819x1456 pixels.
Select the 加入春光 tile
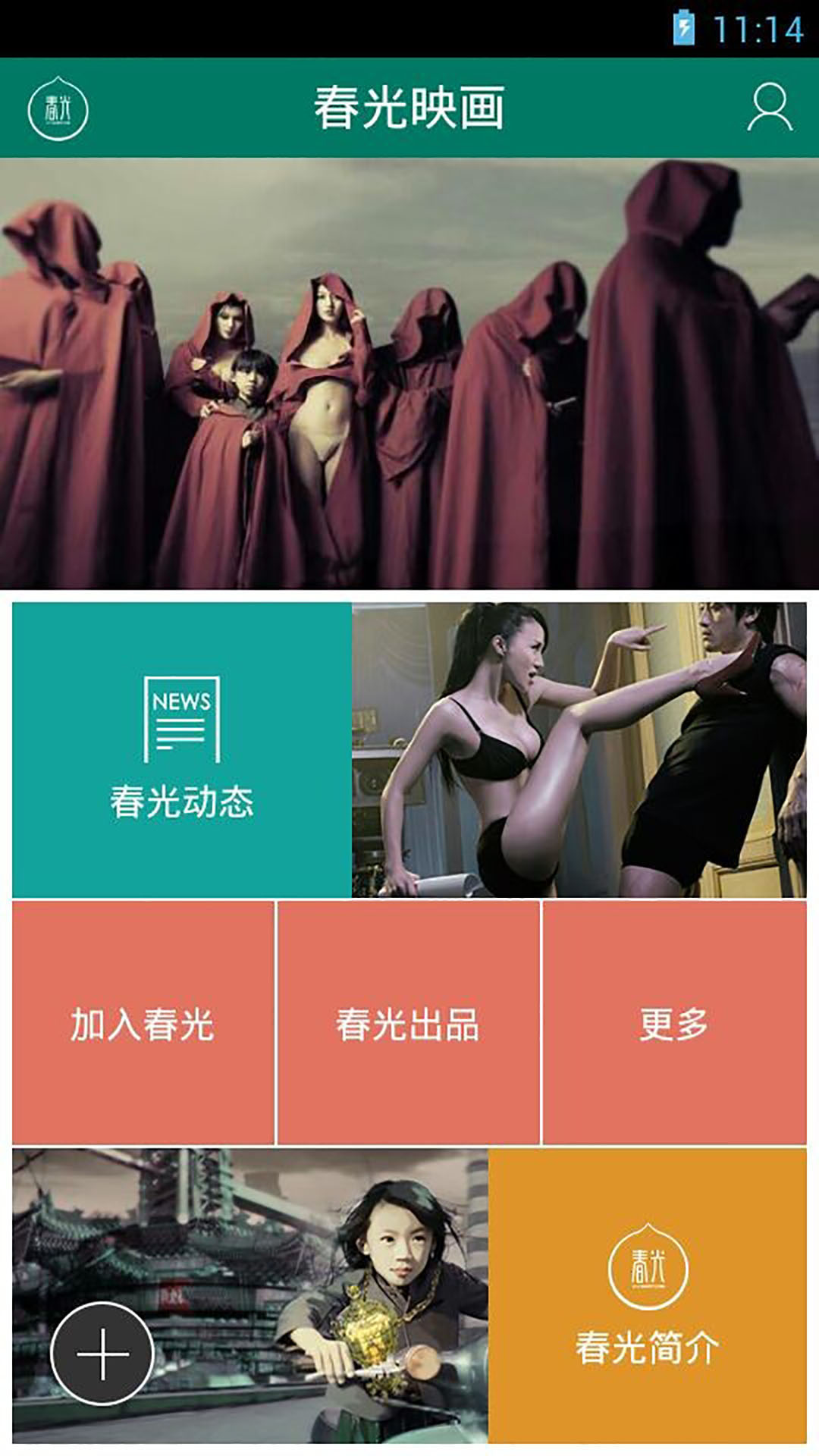(x=143, y=1023)
